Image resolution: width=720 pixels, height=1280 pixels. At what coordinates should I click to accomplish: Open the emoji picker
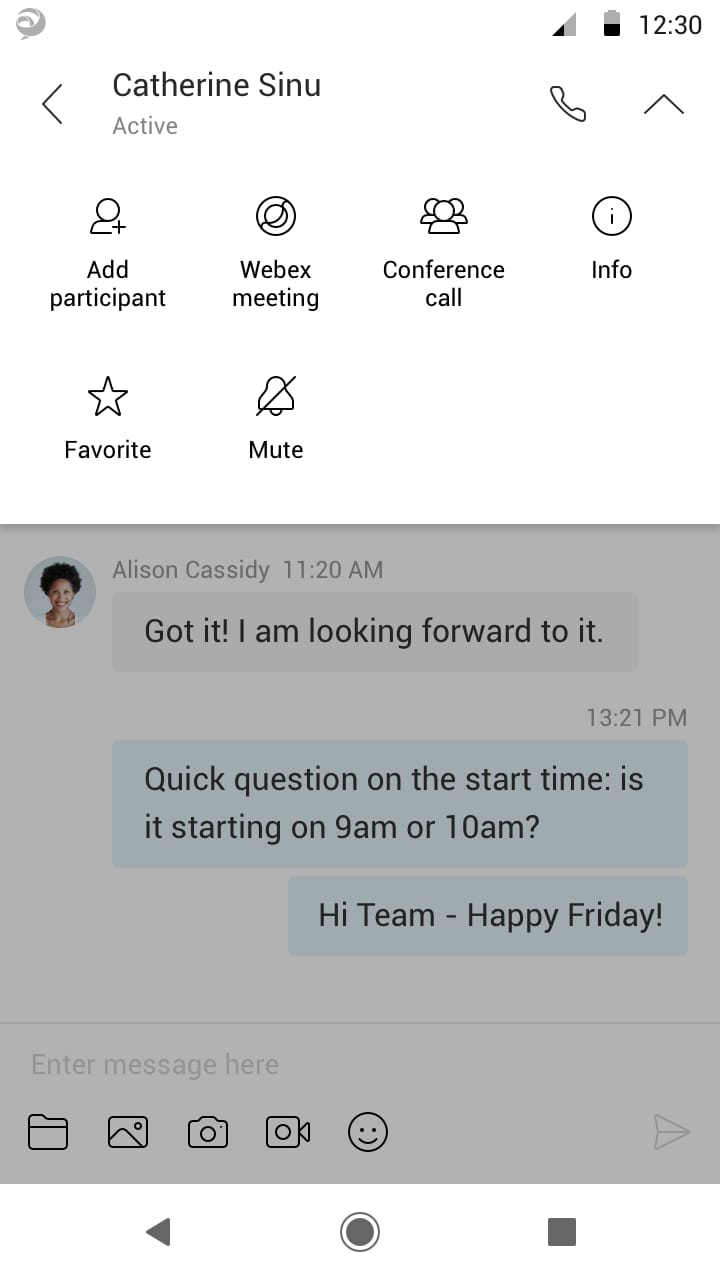(368, 1132)
